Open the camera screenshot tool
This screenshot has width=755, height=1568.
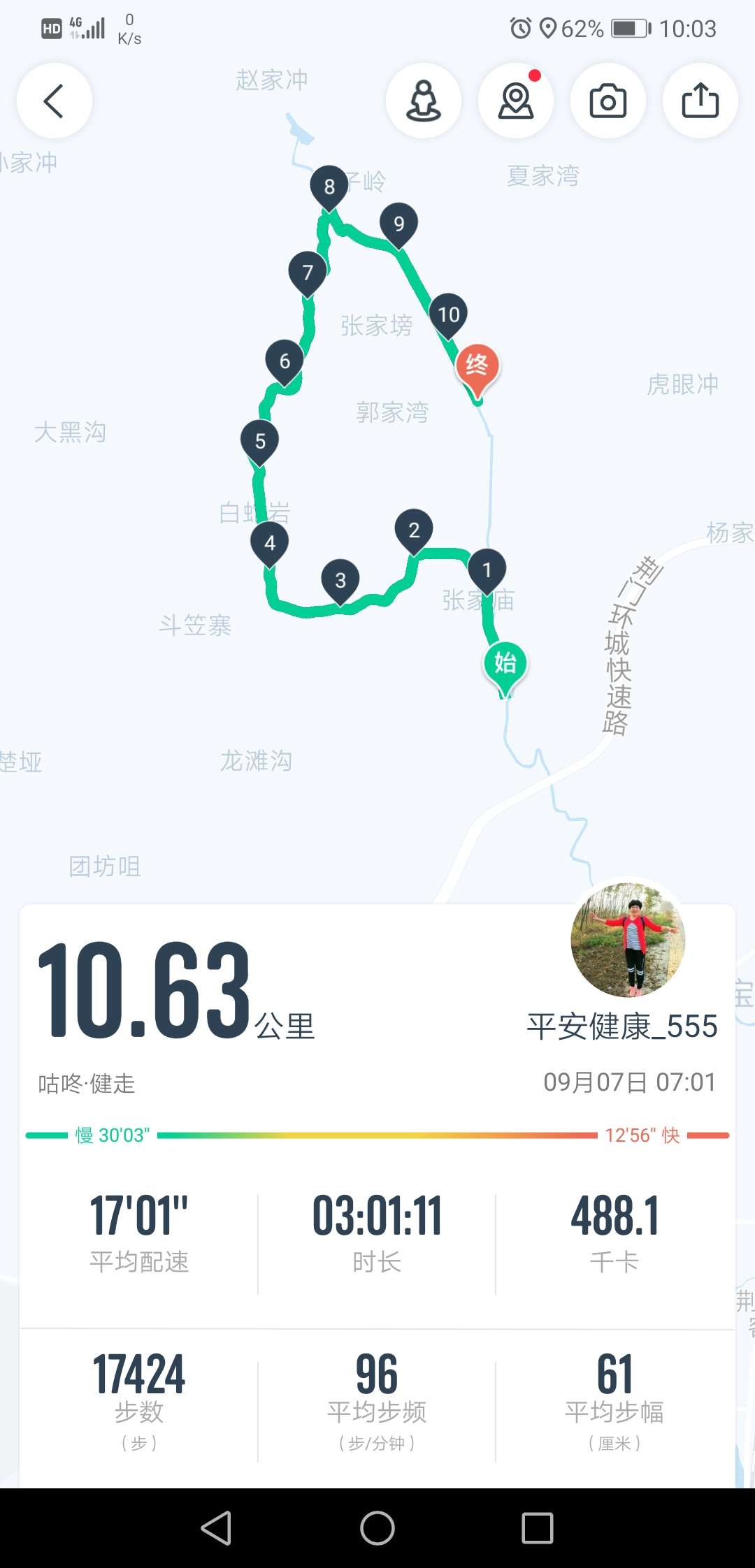(607, 101)
